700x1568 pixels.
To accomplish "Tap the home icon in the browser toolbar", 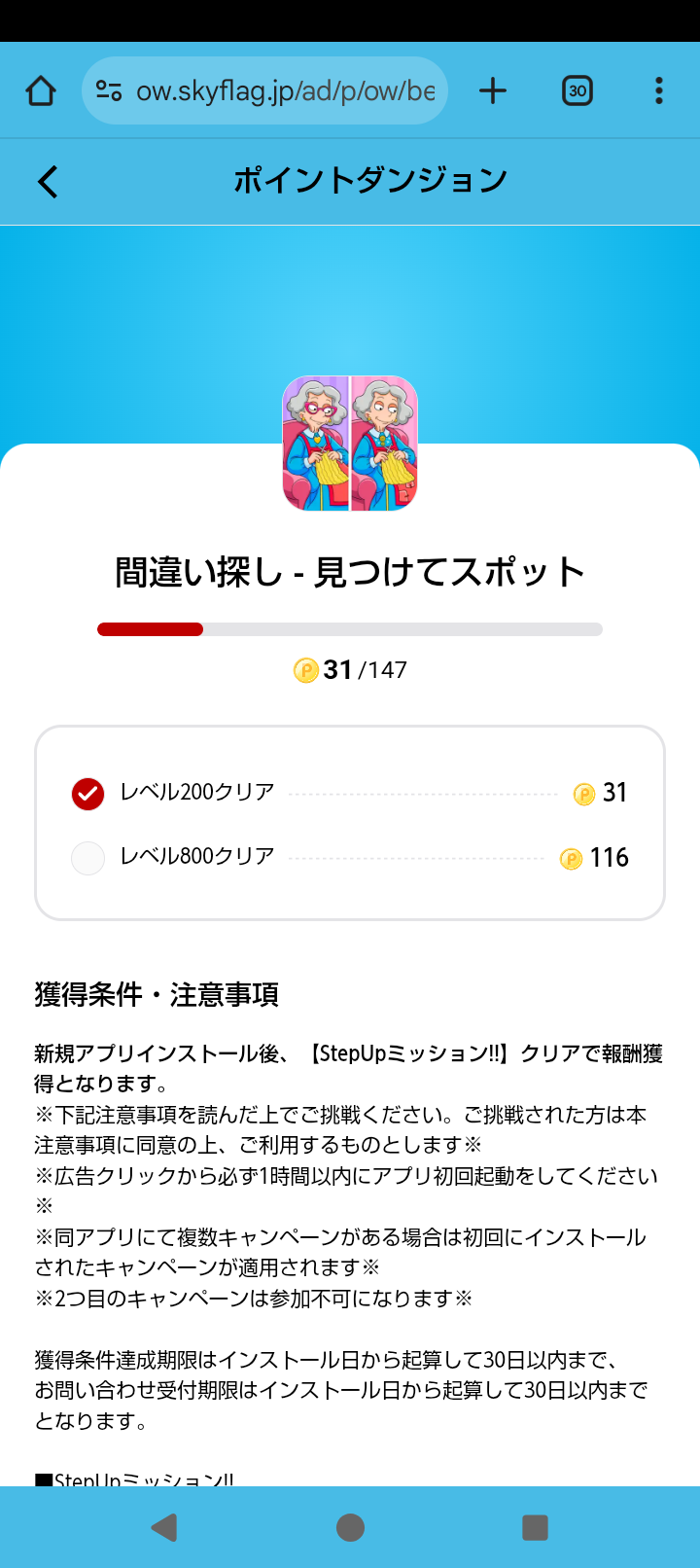I will pyautogui.click(x=40, y=89).
